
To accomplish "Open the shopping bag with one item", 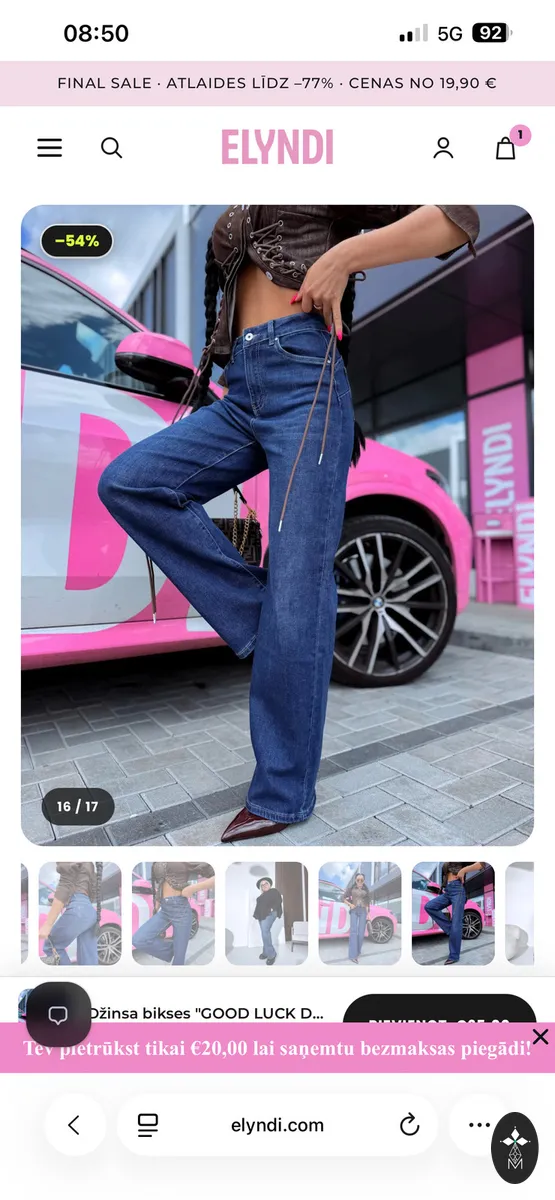I will [507, 147].
